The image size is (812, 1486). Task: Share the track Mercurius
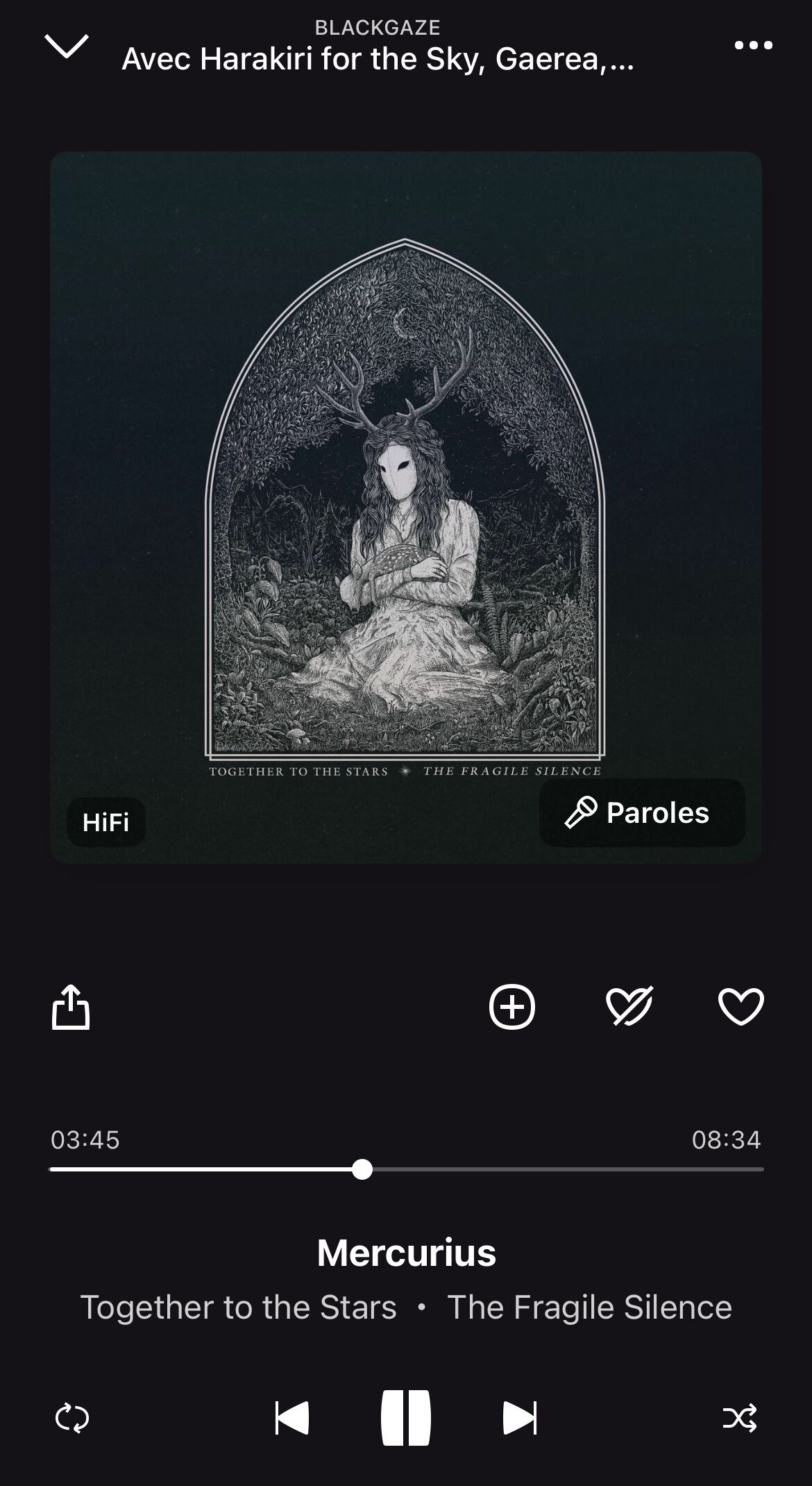coord(71,1007)
